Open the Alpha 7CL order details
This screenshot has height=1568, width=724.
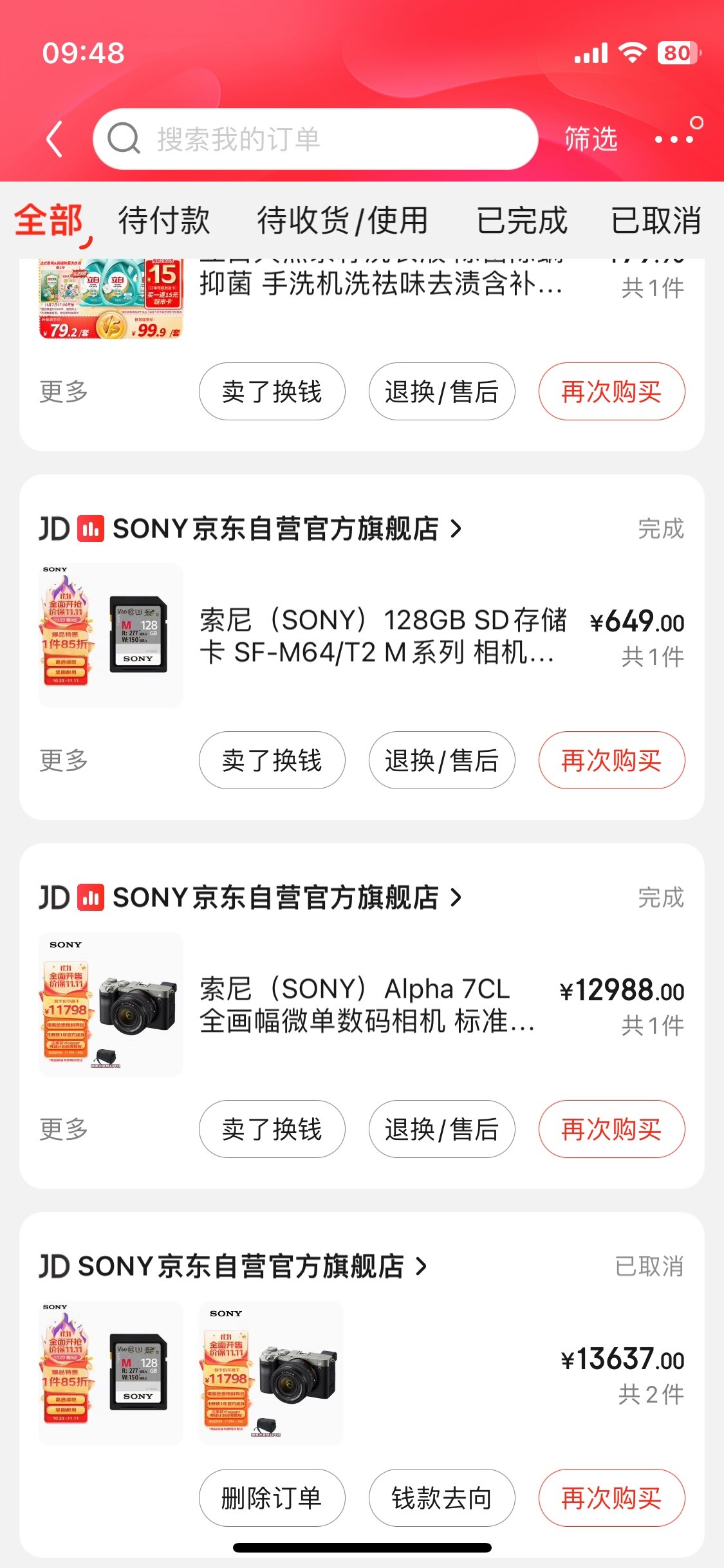click(367, 1005)
